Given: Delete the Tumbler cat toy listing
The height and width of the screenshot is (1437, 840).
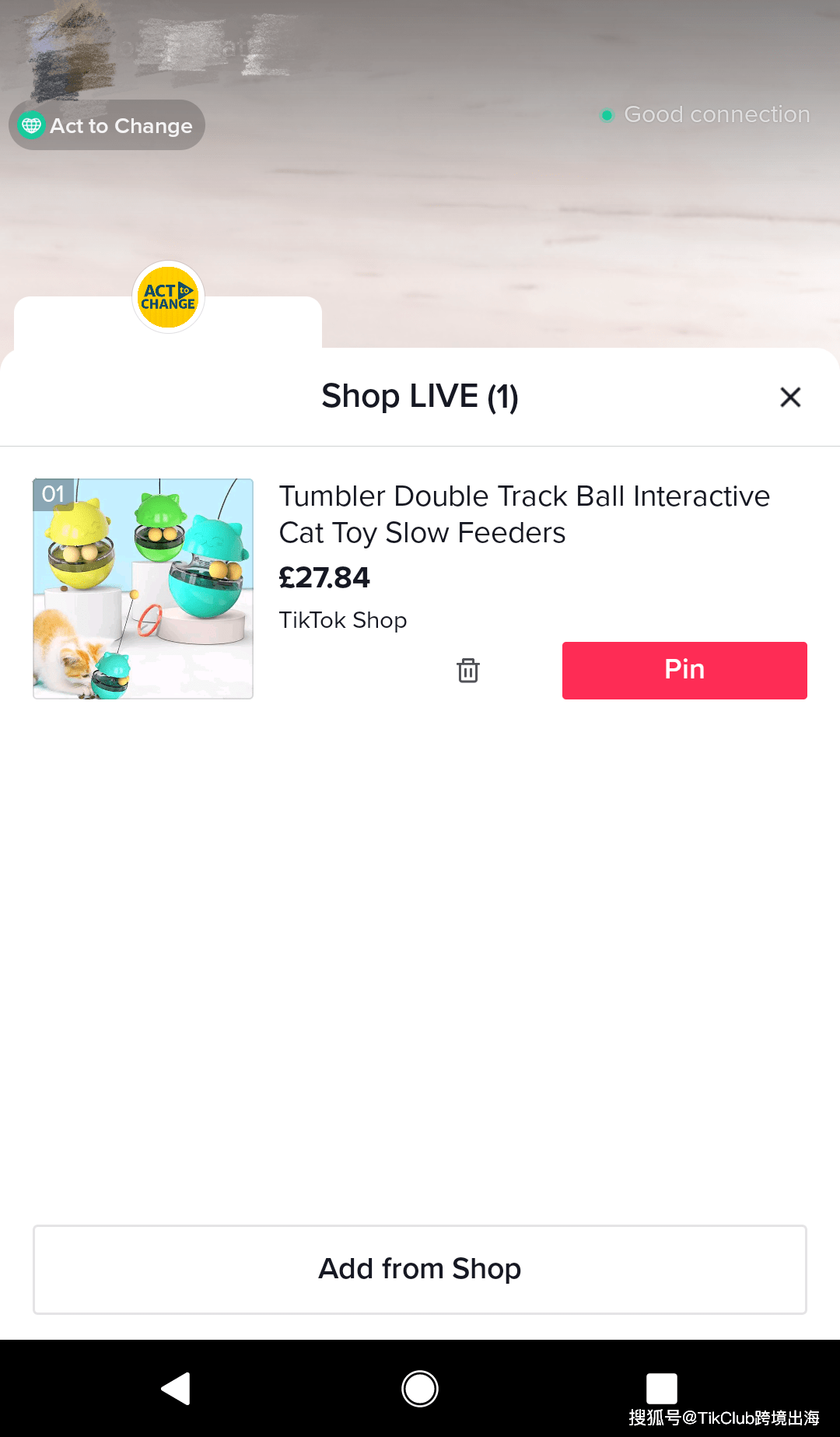Looking at the screenshot, I should (468, 670).
